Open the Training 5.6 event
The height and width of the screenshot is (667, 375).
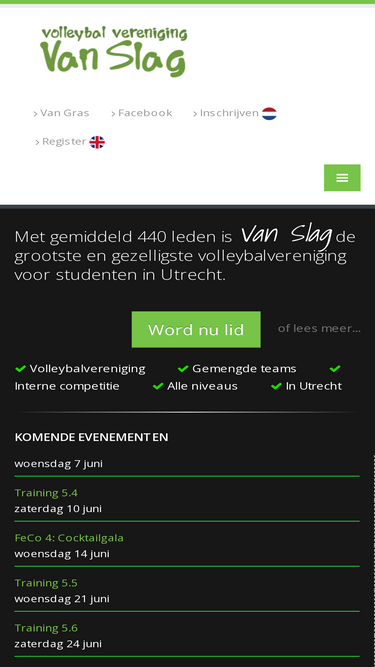click(46, 628)
